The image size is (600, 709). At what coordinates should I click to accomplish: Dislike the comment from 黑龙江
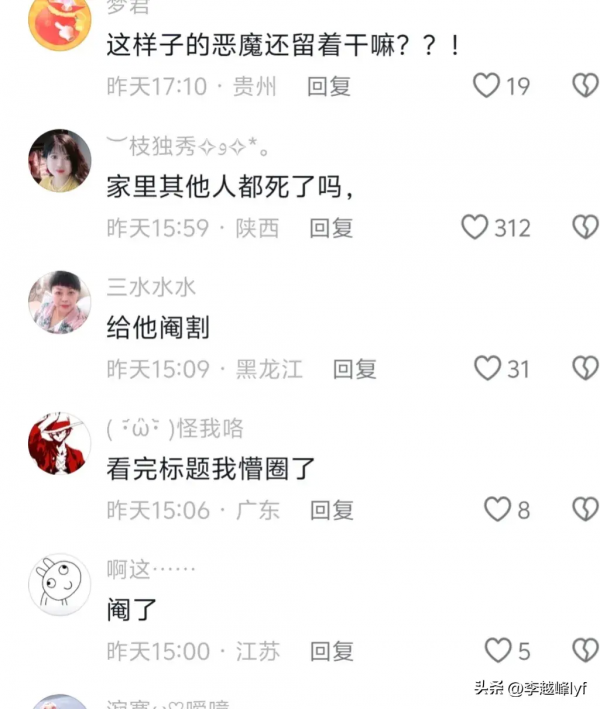click(585, 369)
